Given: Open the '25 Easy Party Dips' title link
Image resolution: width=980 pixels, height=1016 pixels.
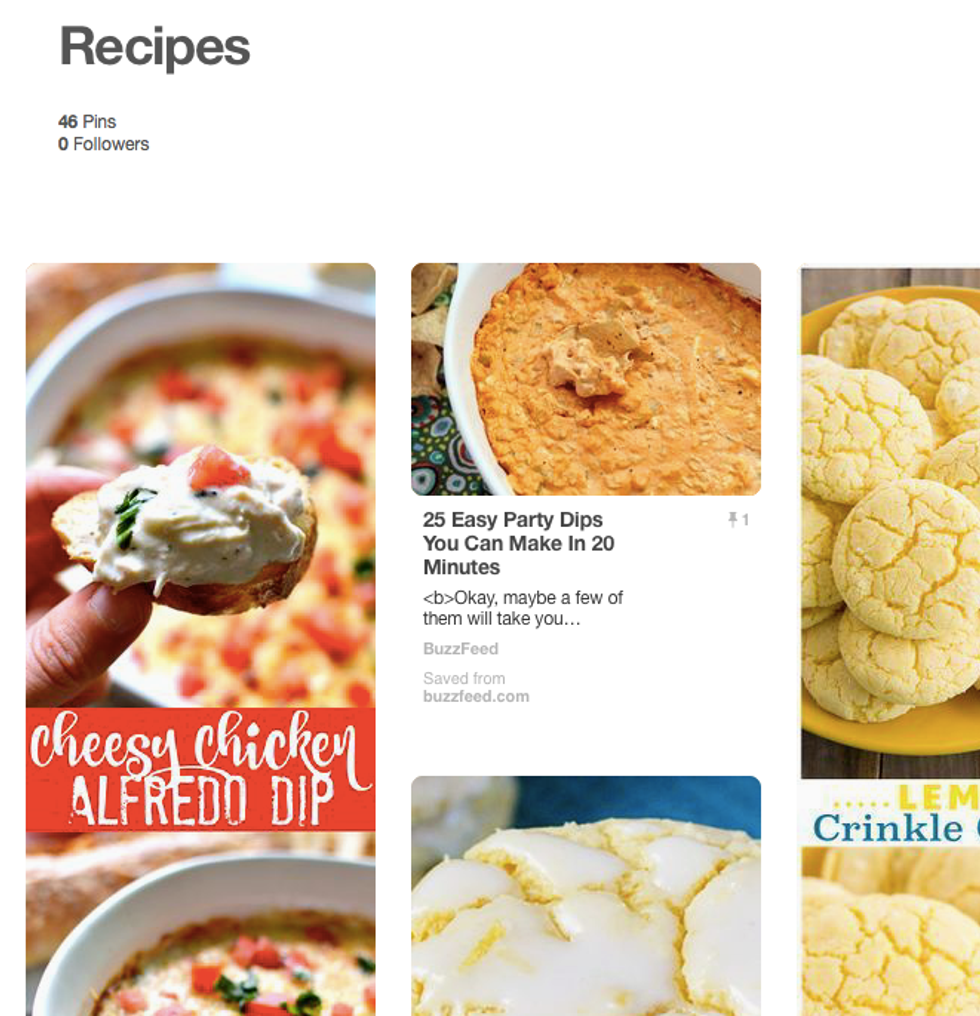Looking at the screenshot, I should (x=518, y=543).
